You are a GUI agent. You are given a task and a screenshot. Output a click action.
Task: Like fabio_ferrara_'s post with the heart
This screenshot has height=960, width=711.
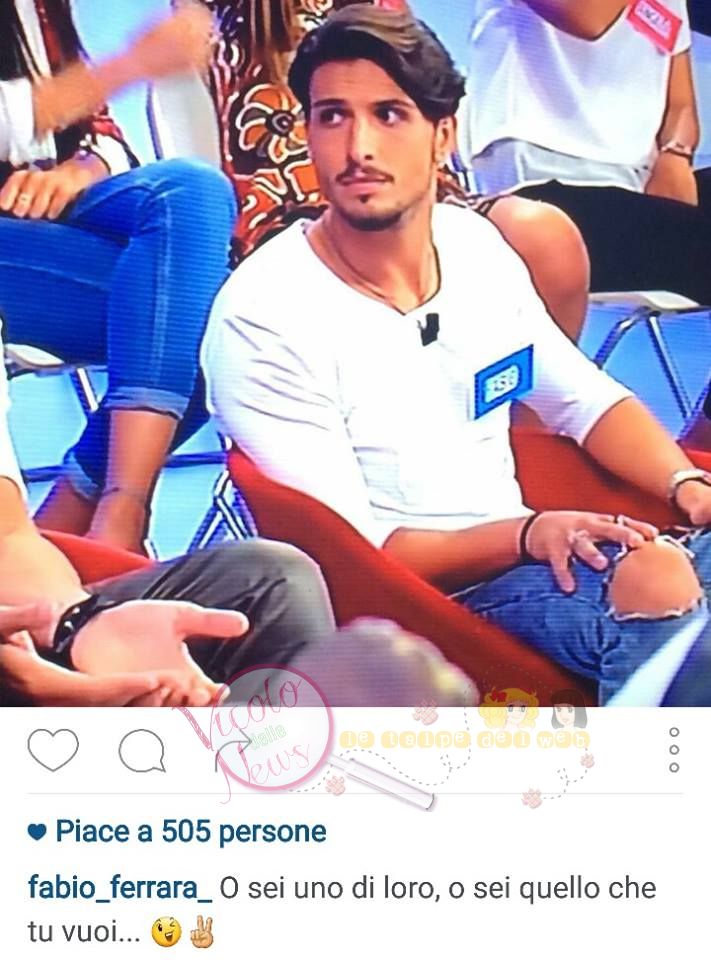[53, 750]
